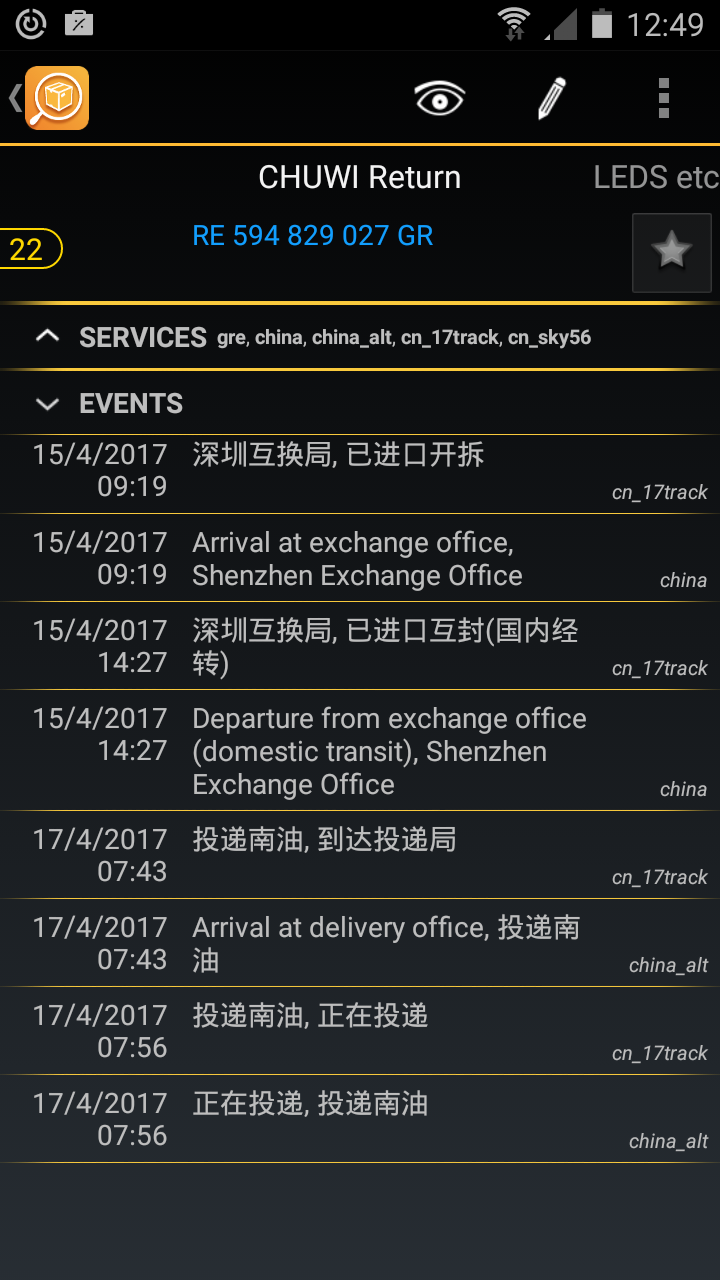Expand the SERVICES section
This screenshot has width=720, height=1280.
(360, 337)
